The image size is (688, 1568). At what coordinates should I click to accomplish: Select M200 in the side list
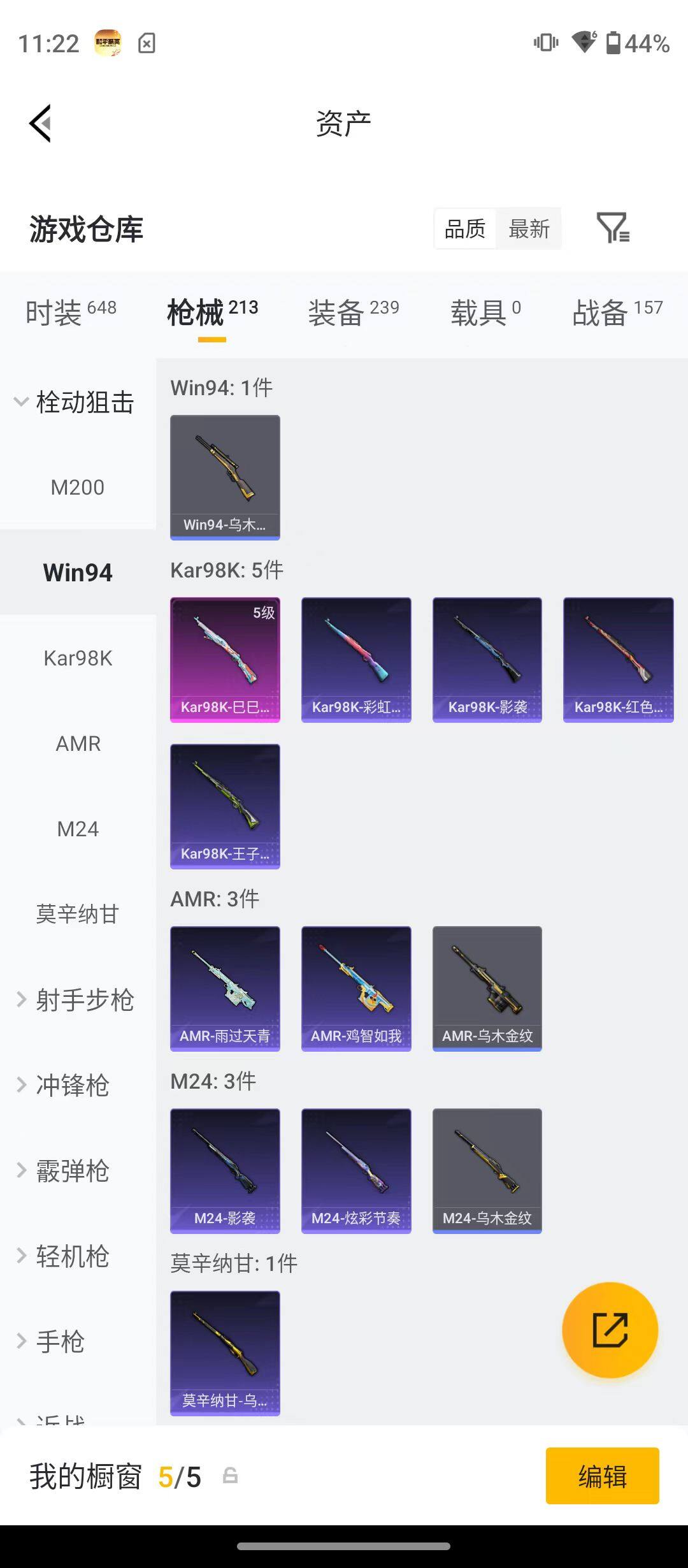pos(78,487)
